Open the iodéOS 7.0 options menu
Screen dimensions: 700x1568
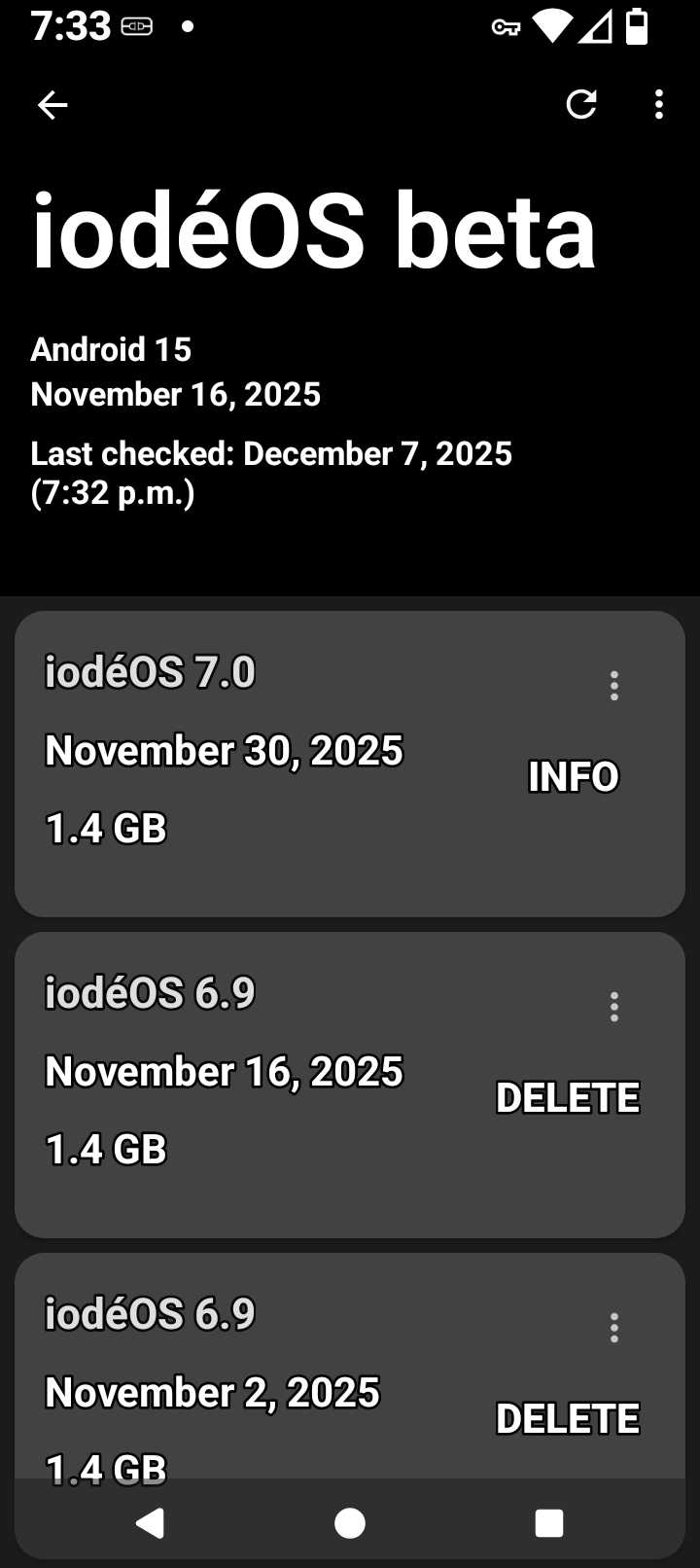pos(613,686)
